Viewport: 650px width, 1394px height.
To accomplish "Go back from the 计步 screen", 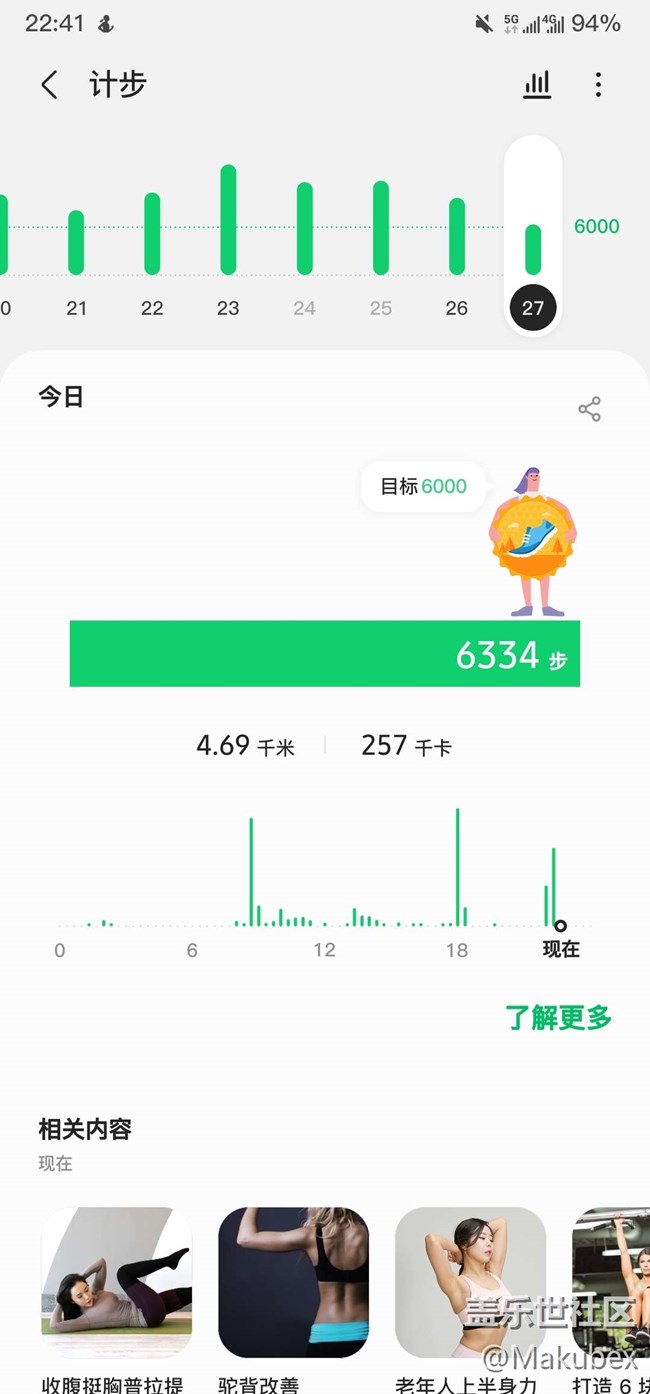I will click(x=49, y=85).
